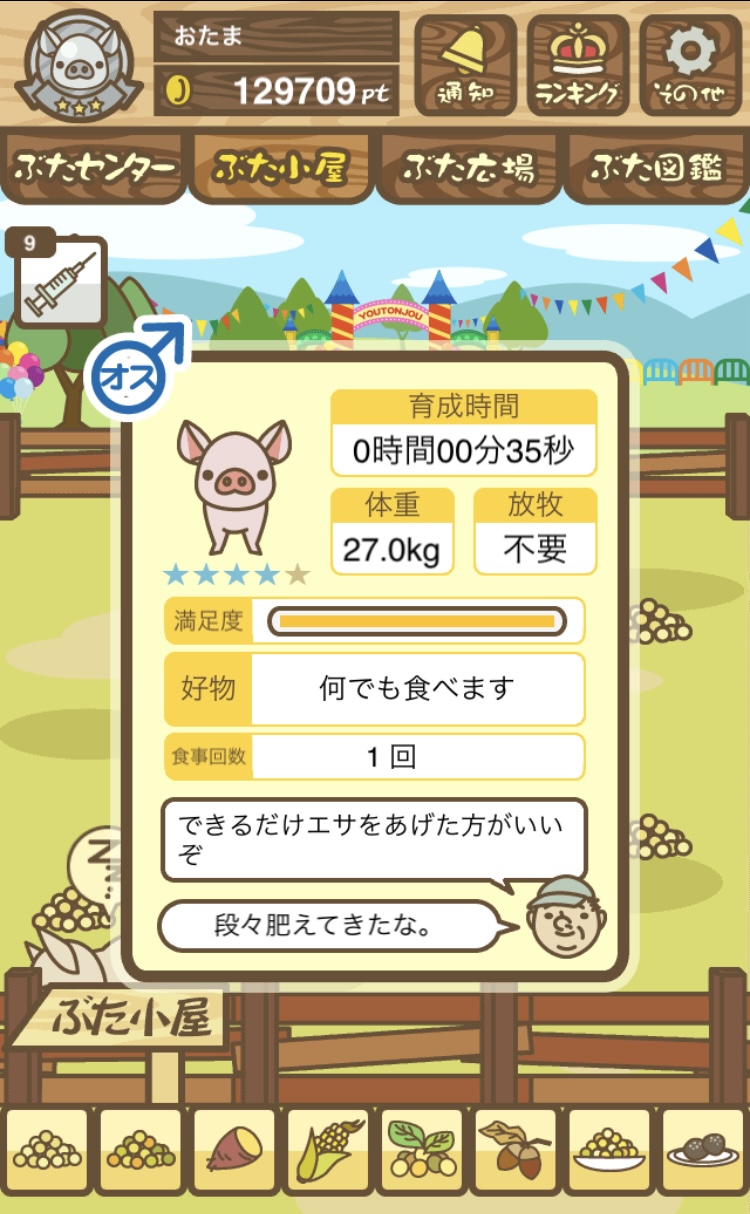Open the ランキング ranking screen

pos(578,65)
